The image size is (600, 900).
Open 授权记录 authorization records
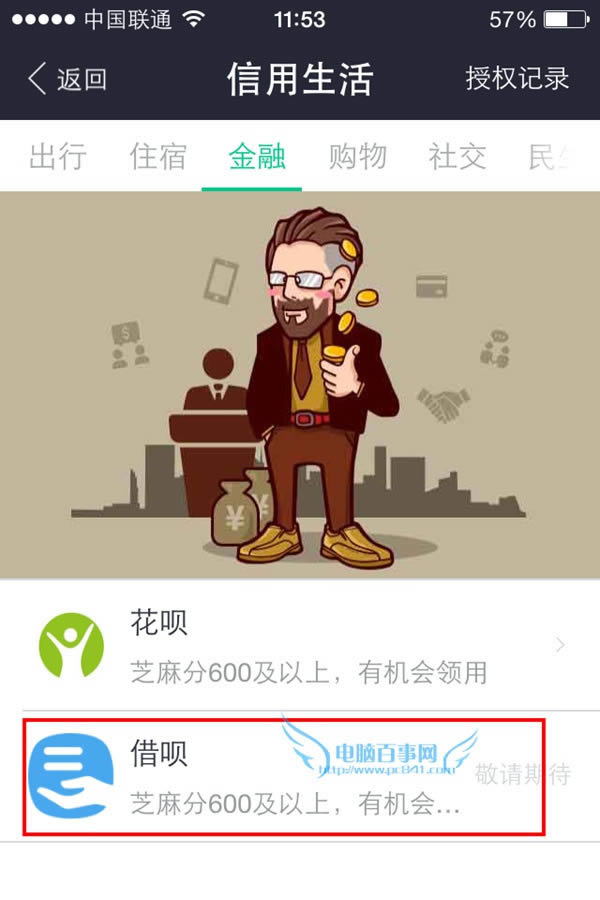[x=517, y=78]
